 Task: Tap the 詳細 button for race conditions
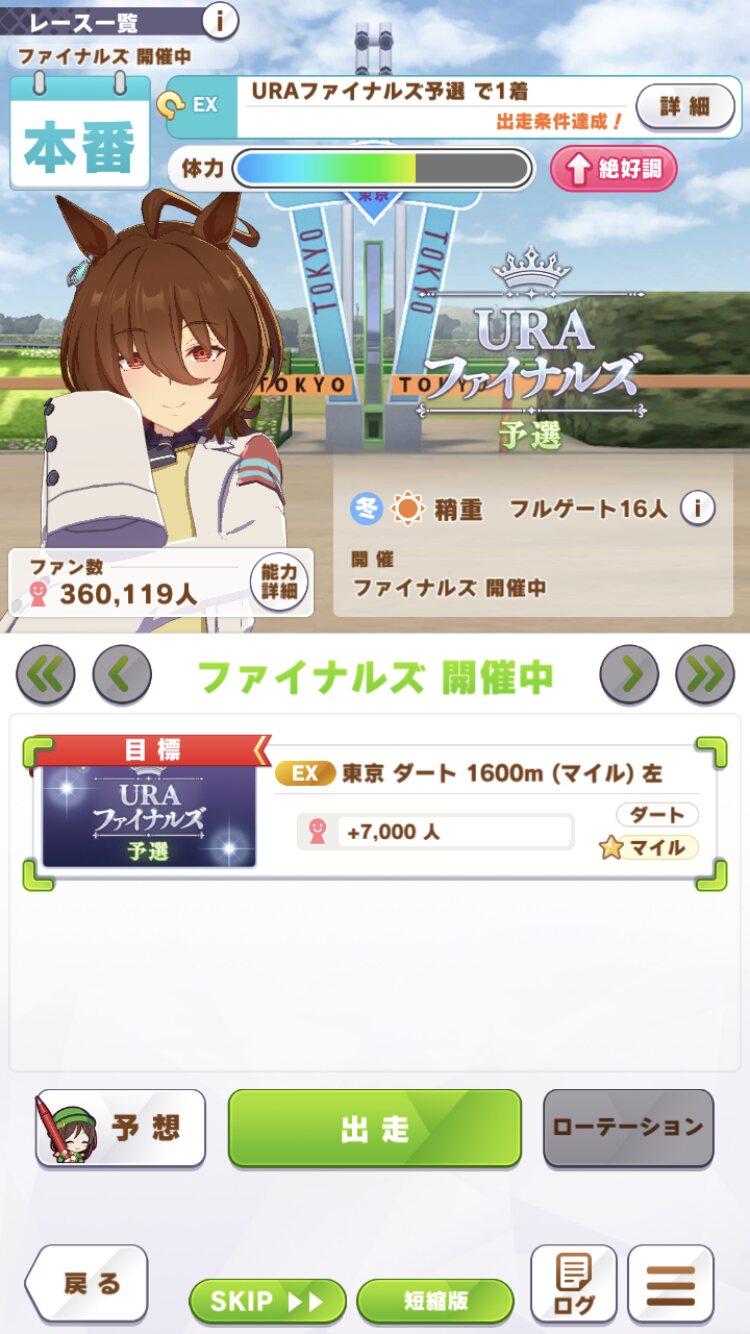684,106
